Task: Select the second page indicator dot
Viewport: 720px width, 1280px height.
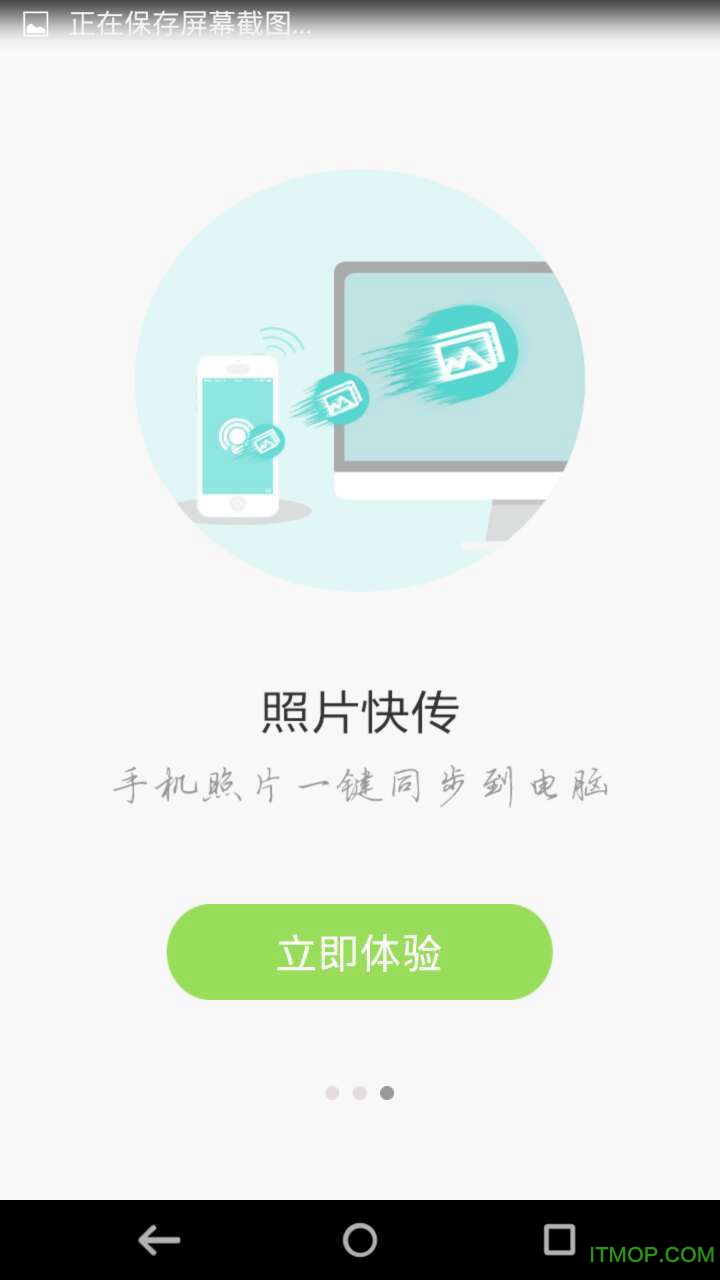Action: point(359,1093)
